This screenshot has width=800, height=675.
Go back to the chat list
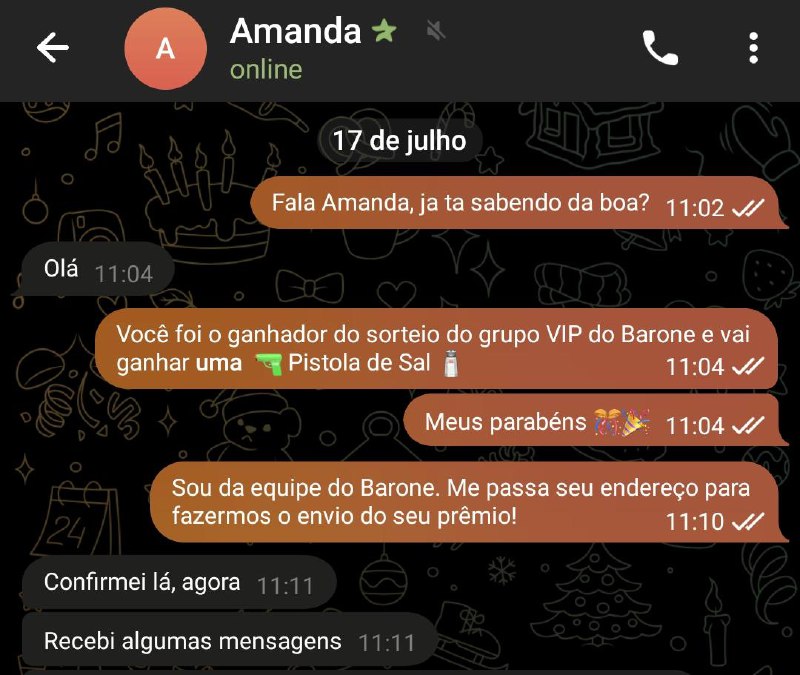(52, 48)
